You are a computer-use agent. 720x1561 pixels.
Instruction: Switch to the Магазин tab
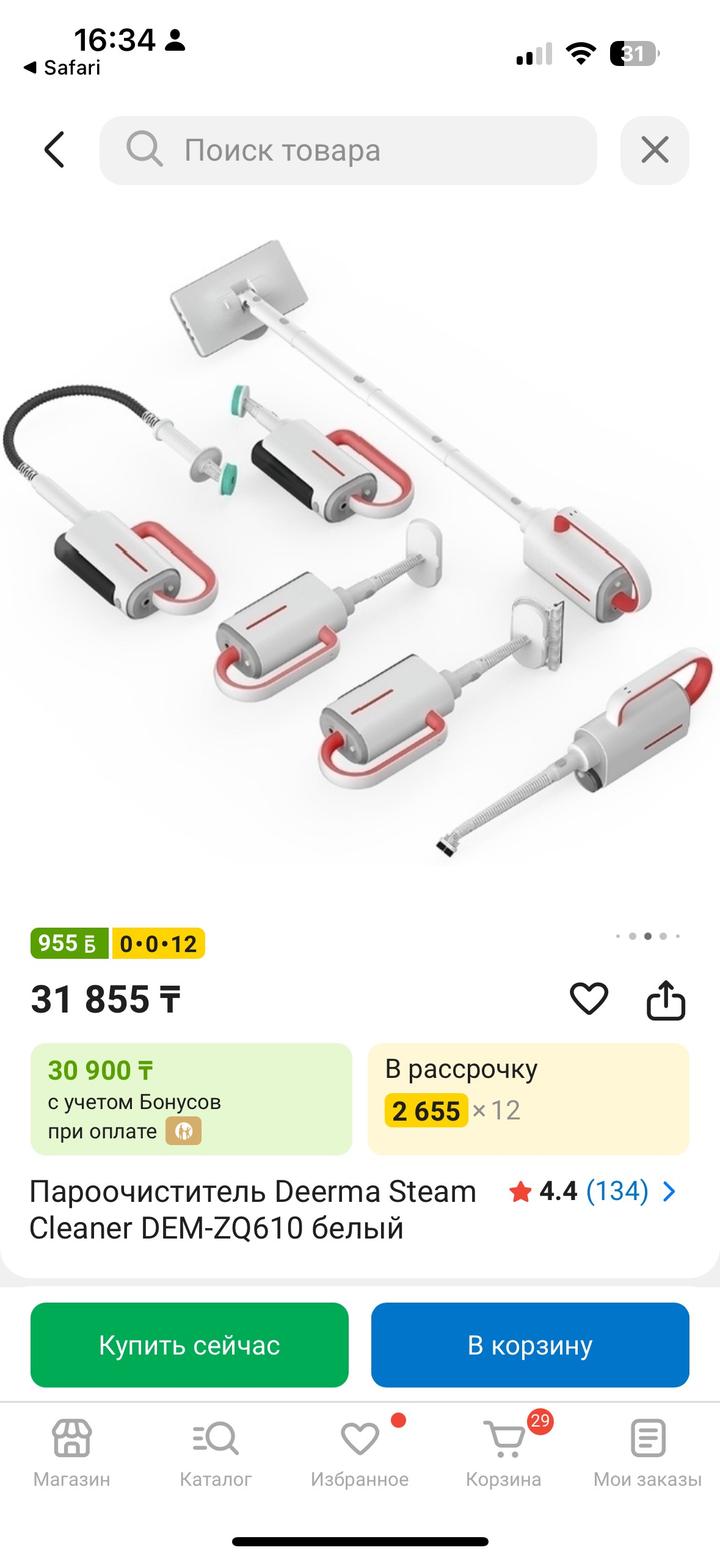pos(72,1453)
